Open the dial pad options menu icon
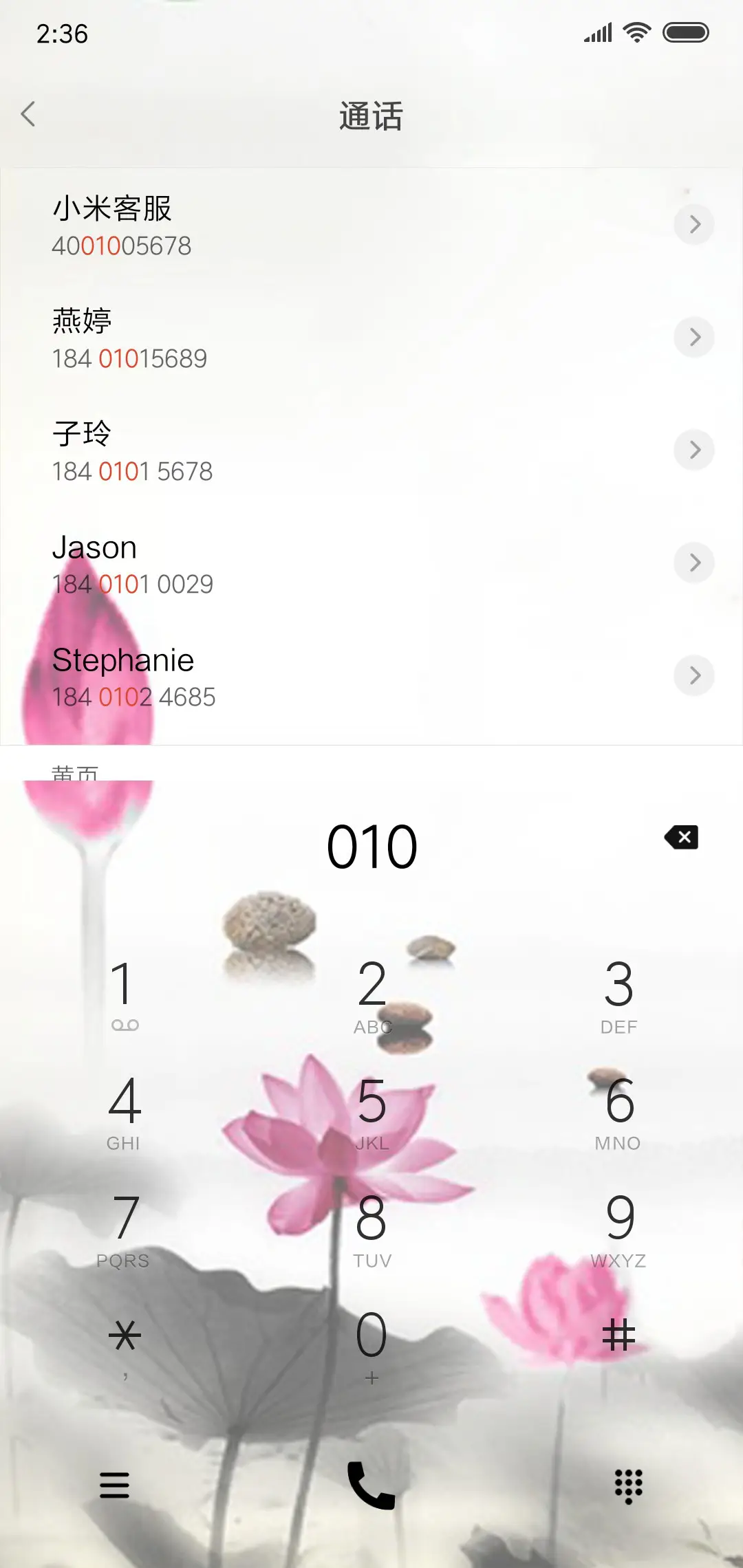743x1568 pixels. click(114, 1486)
